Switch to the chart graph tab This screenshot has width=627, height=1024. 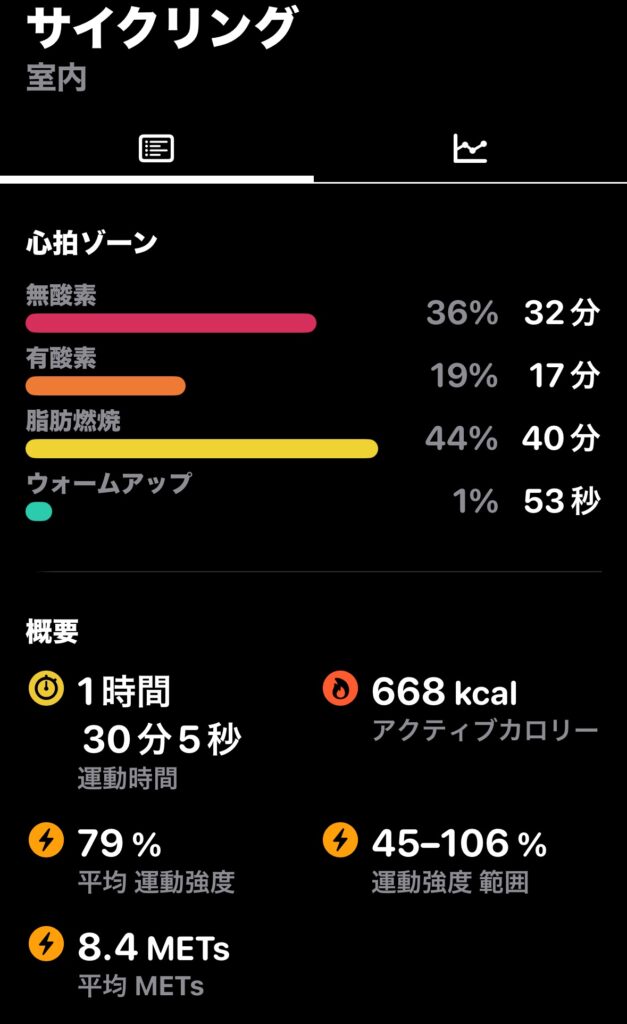pyautogui.click(x=470, y=149)
